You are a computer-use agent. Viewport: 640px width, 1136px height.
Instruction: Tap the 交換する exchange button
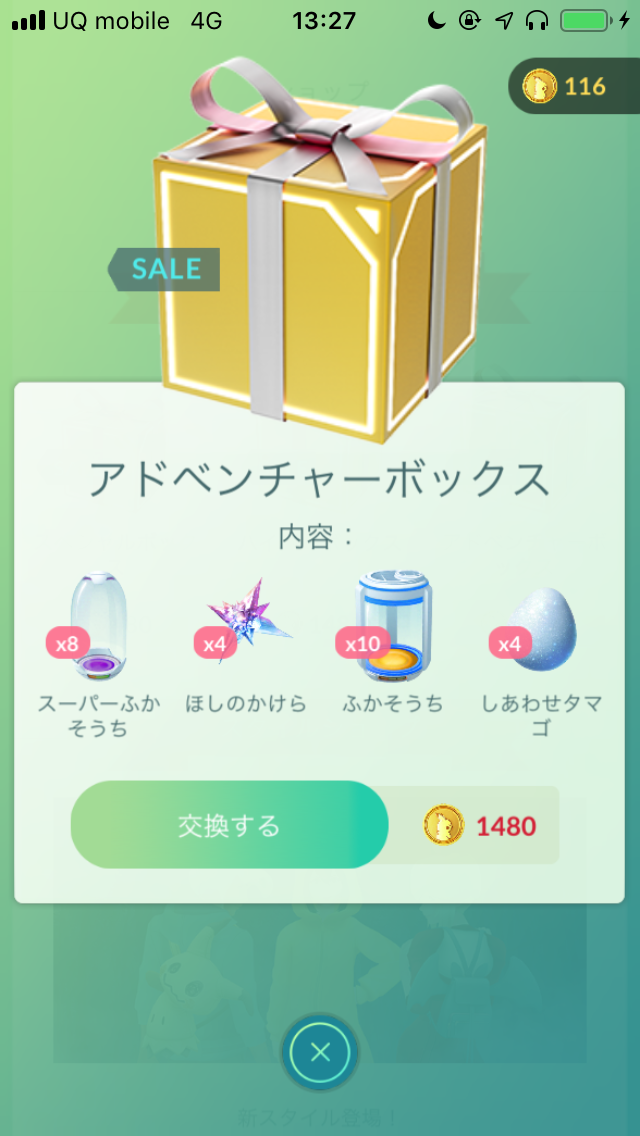click(229, 825)
